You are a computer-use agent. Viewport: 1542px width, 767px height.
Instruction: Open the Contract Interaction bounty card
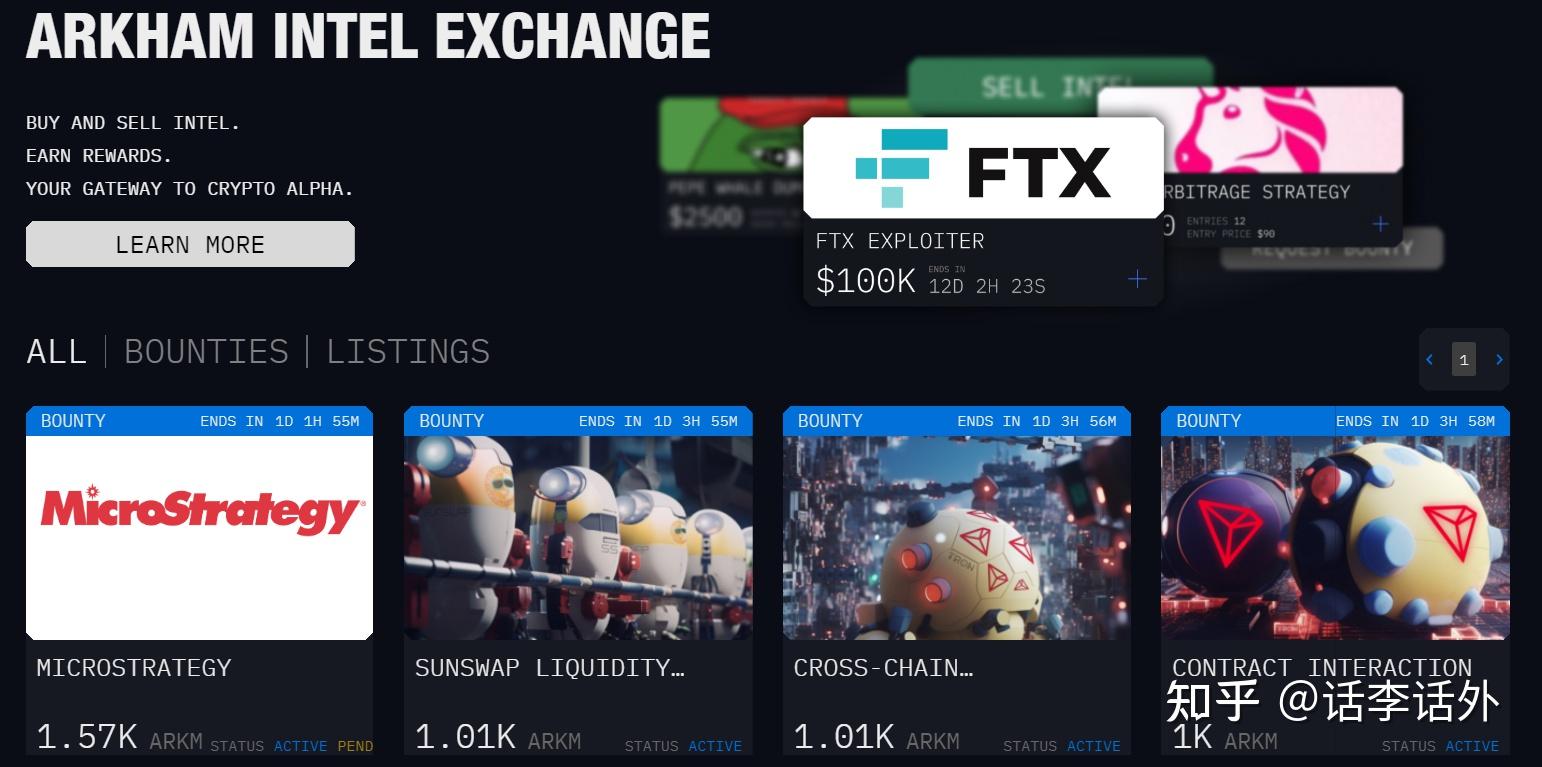pos(1335,538)
